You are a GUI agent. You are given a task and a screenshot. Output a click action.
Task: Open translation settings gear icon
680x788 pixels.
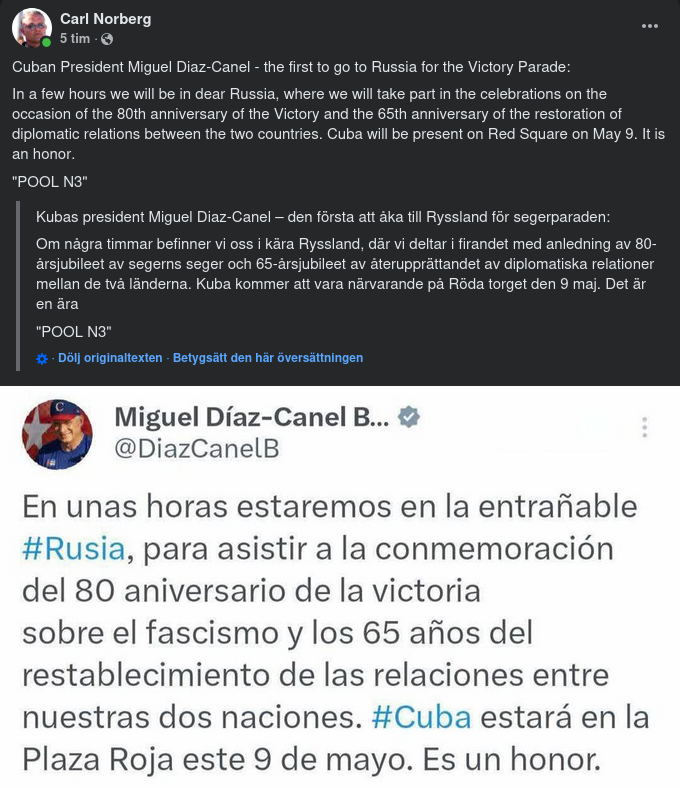41,358
